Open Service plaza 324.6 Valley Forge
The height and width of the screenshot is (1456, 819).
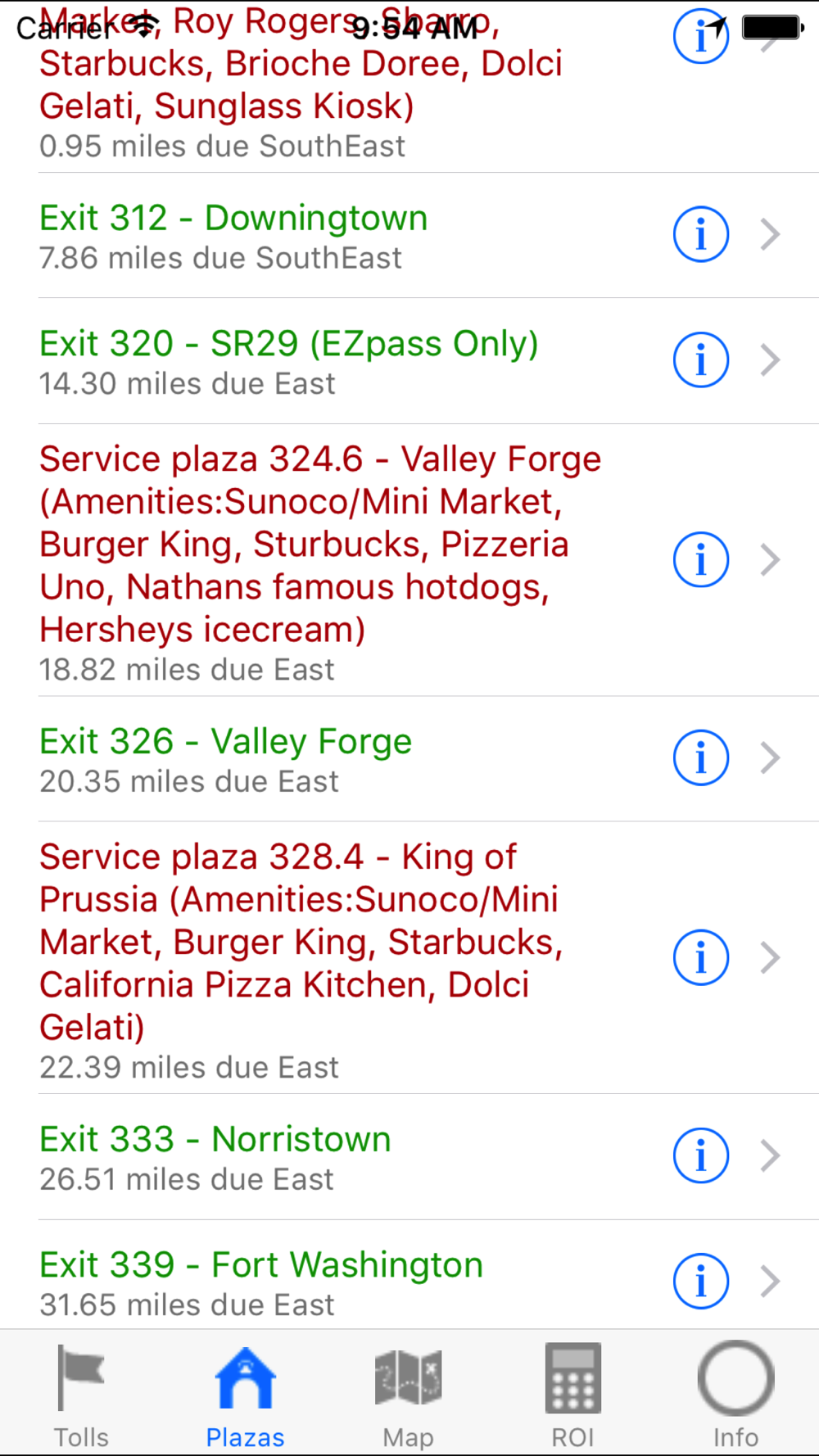tap(409, 560)
